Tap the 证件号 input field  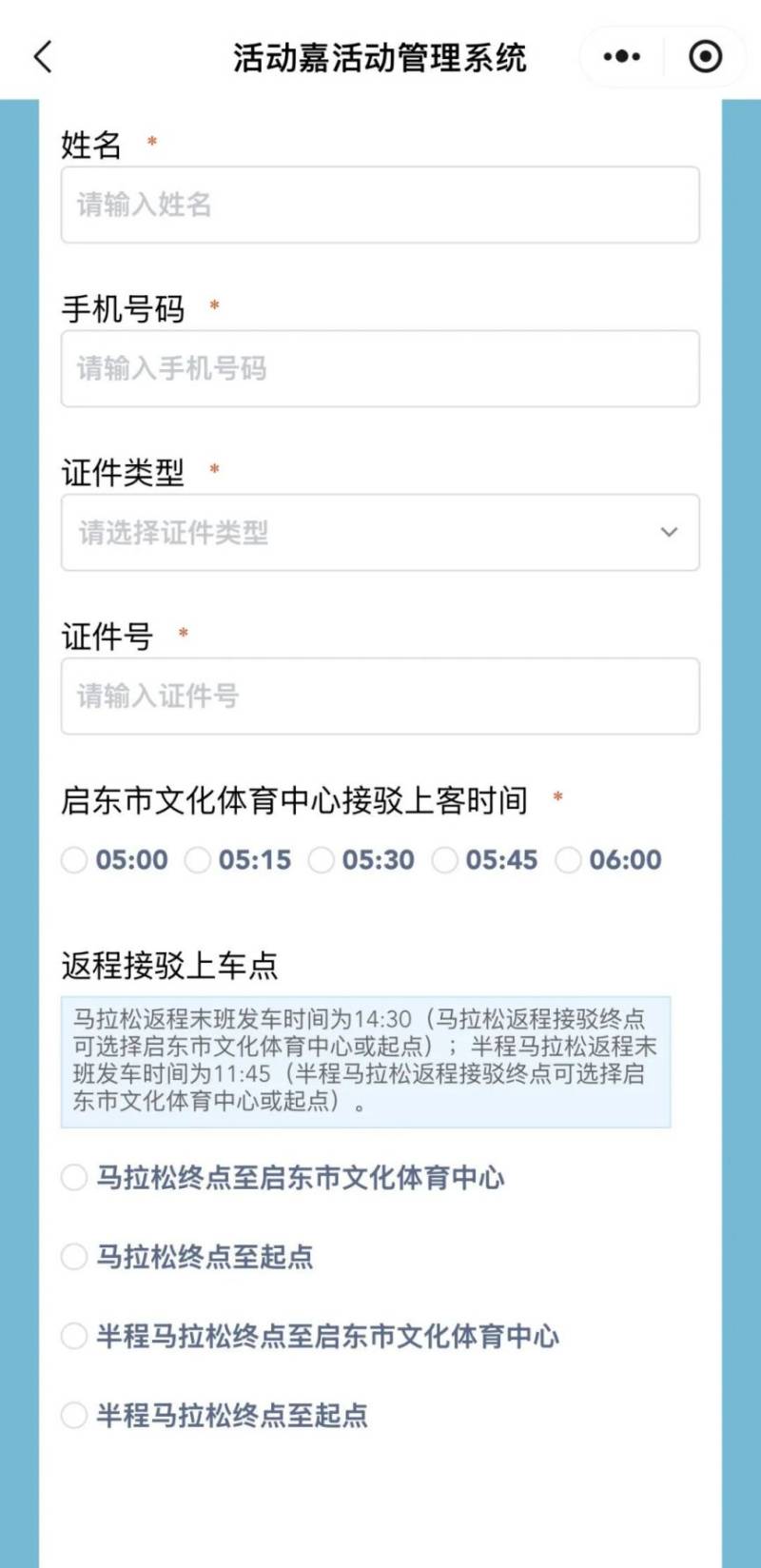point(380,696)
